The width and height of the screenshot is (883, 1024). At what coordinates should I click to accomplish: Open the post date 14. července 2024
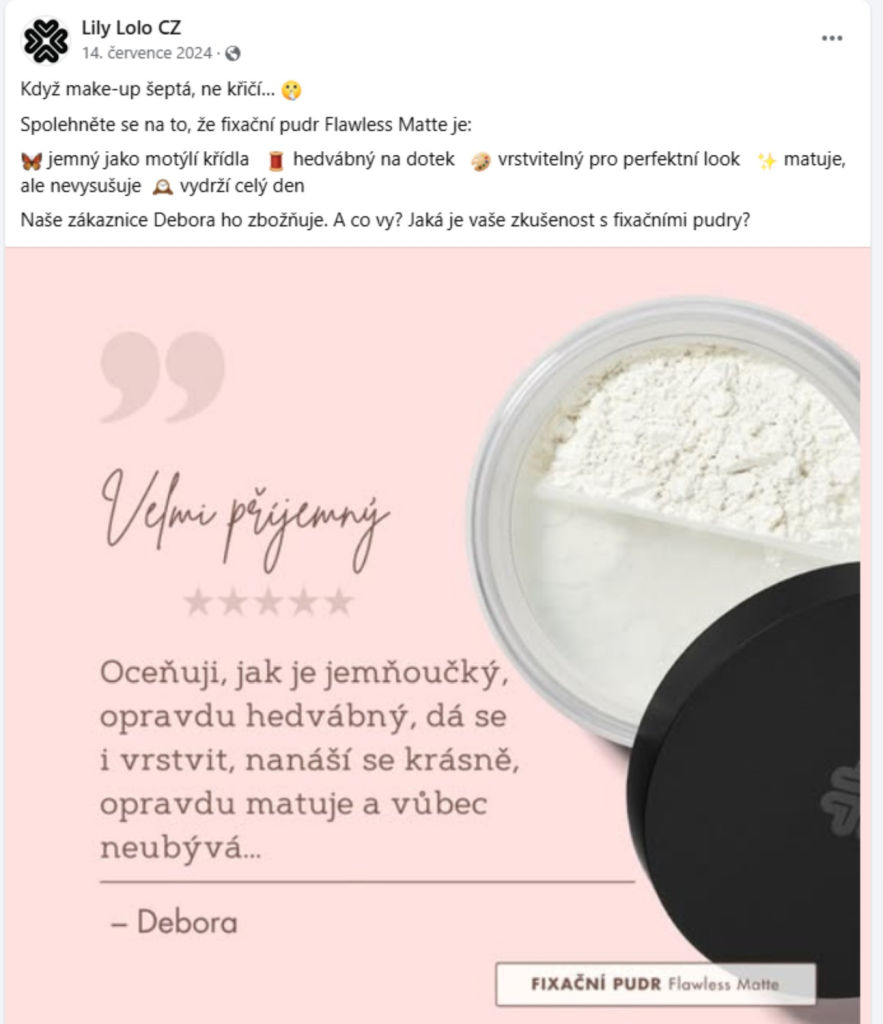tap(147, 52)
